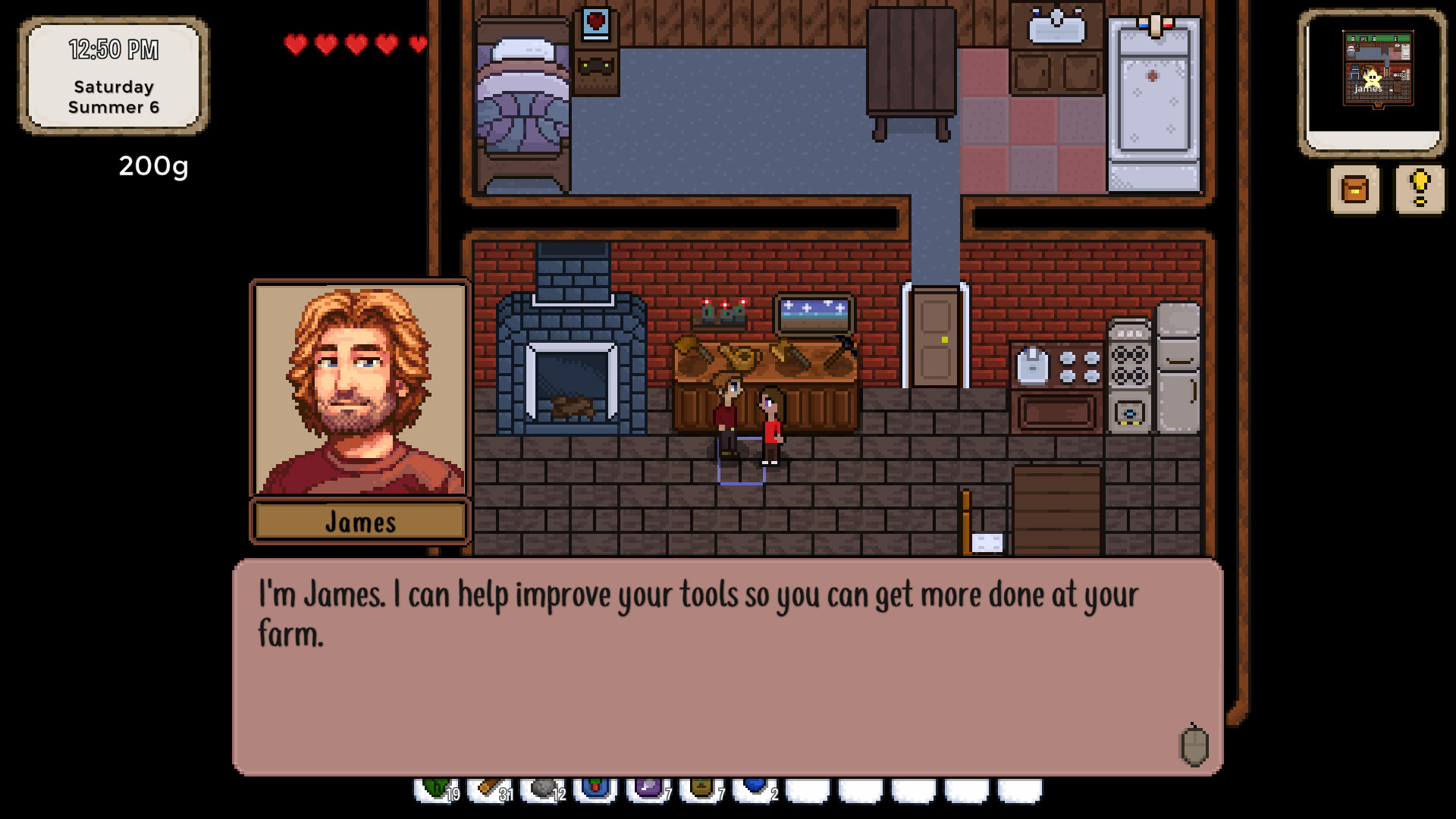Tap the mouse continue indicator
The image size is (1456, 819).
pyautogui.click(x=1194, y=745)
